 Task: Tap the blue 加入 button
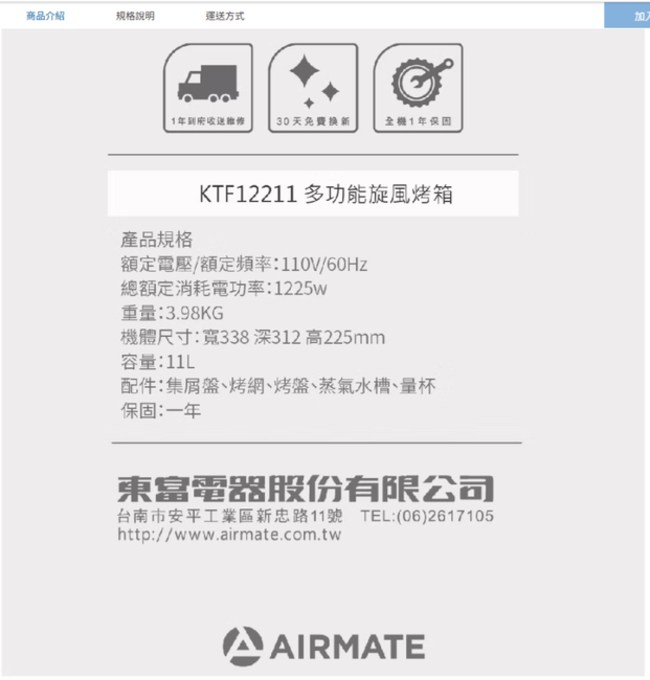coord(630,17)
